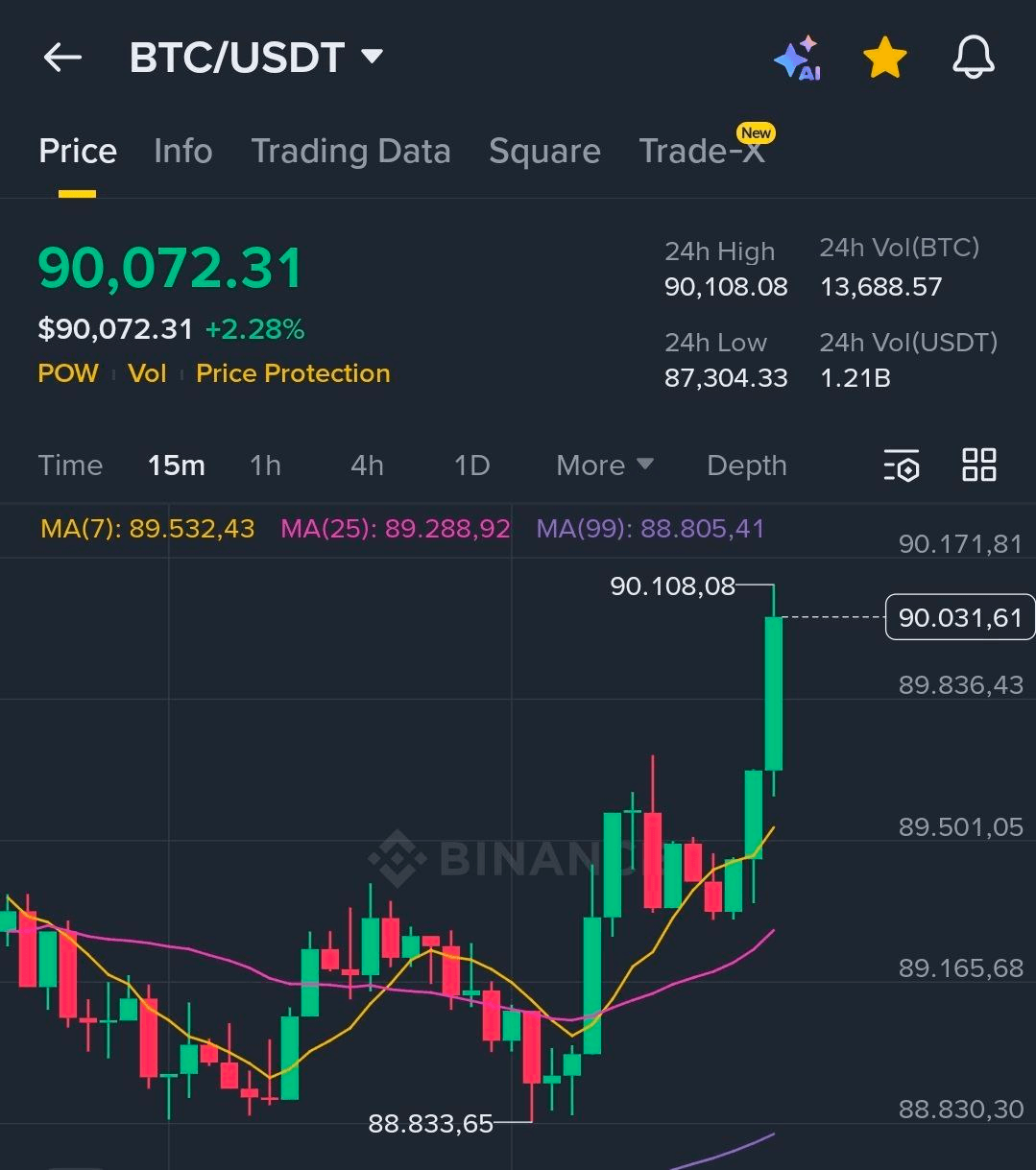The width and height of the screenshot is (1036, 1170).
Task: Select the Time chart view
Action: 70,466
